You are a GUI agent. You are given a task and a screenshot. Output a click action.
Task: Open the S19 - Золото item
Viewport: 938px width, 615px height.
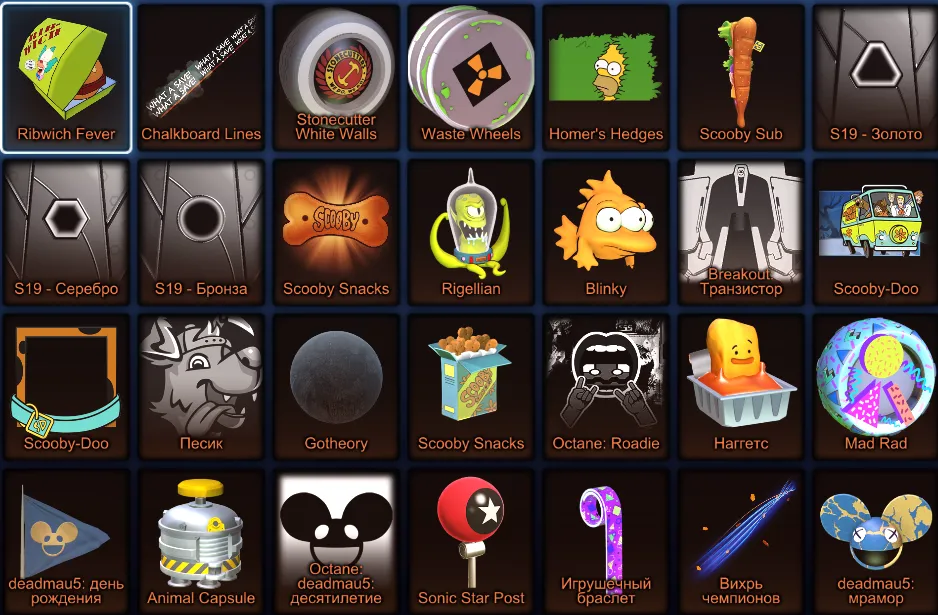click(876, 77)
